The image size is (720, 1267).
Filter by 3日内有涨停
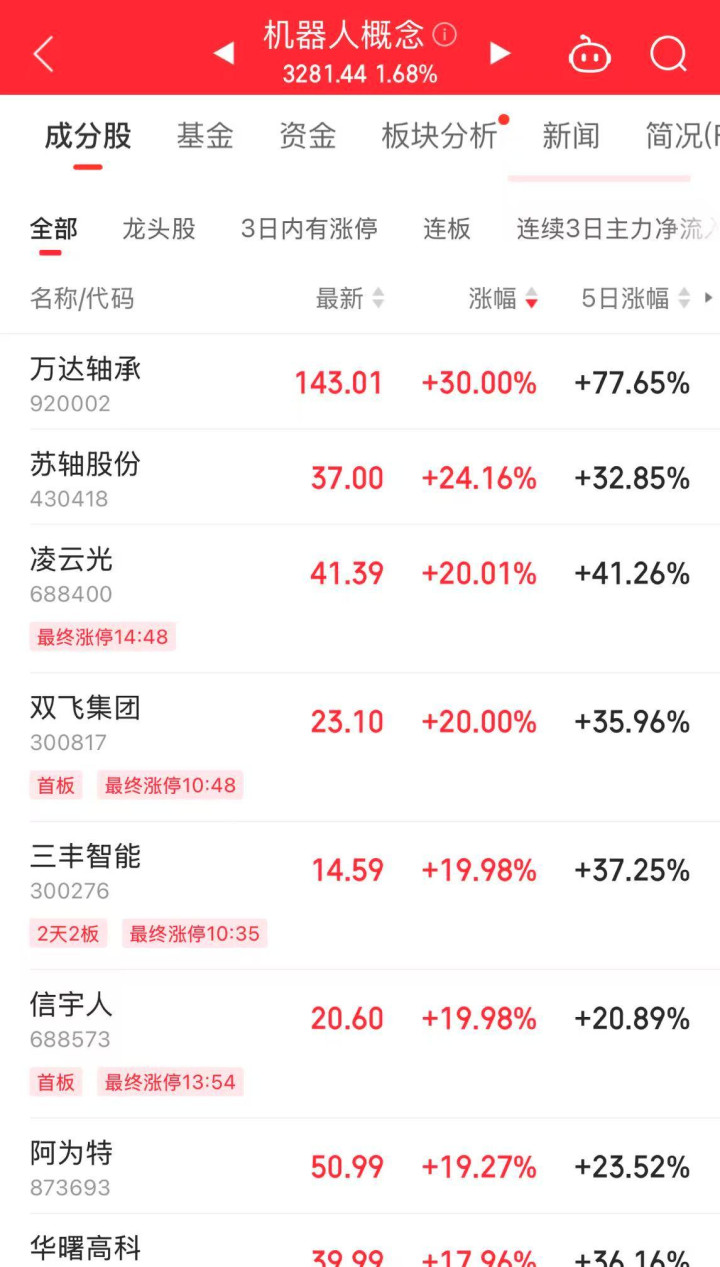(x=309, y=229)
